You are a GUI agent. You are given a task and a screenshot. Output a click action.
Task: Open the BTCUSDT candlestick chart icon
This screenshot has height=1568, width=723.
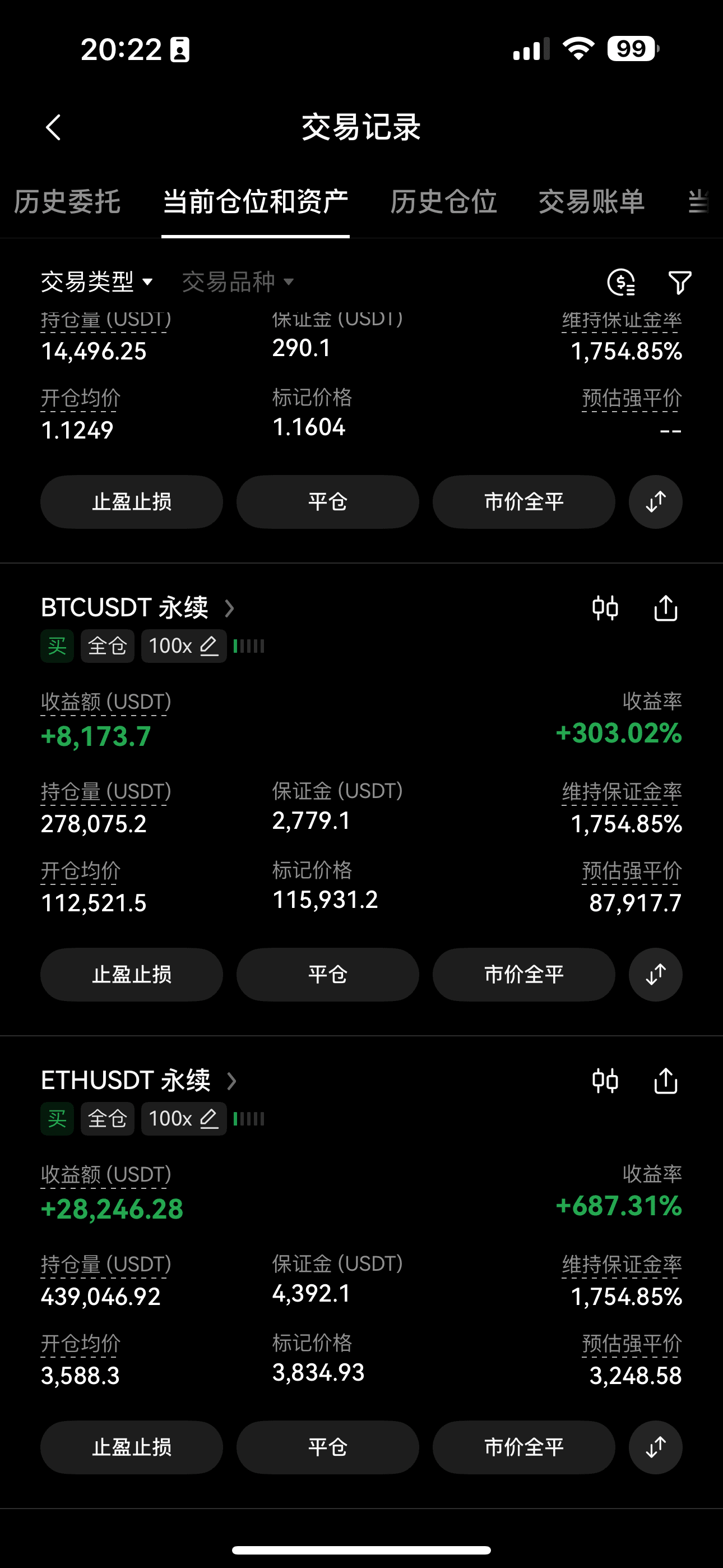[605, 608]
